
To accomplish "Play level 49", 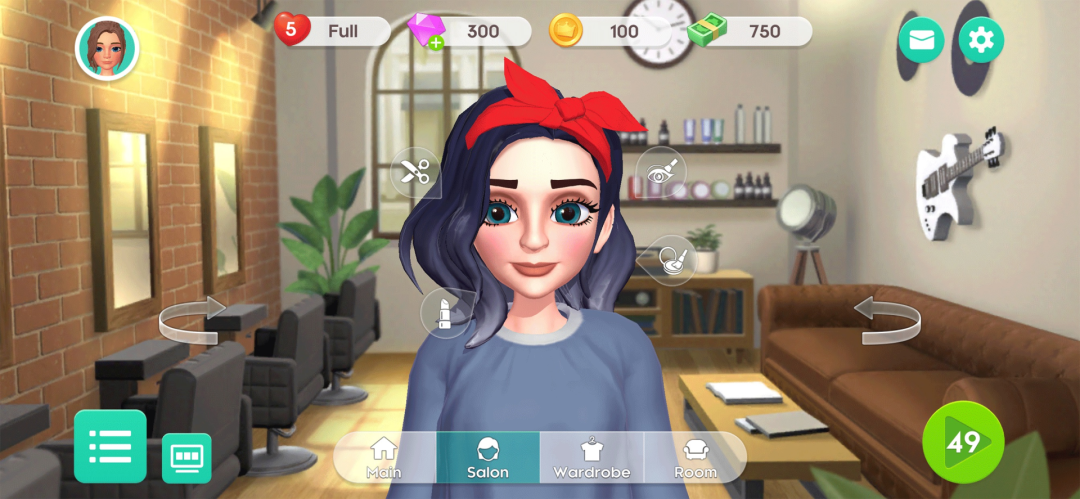I will tap(962, 442).
